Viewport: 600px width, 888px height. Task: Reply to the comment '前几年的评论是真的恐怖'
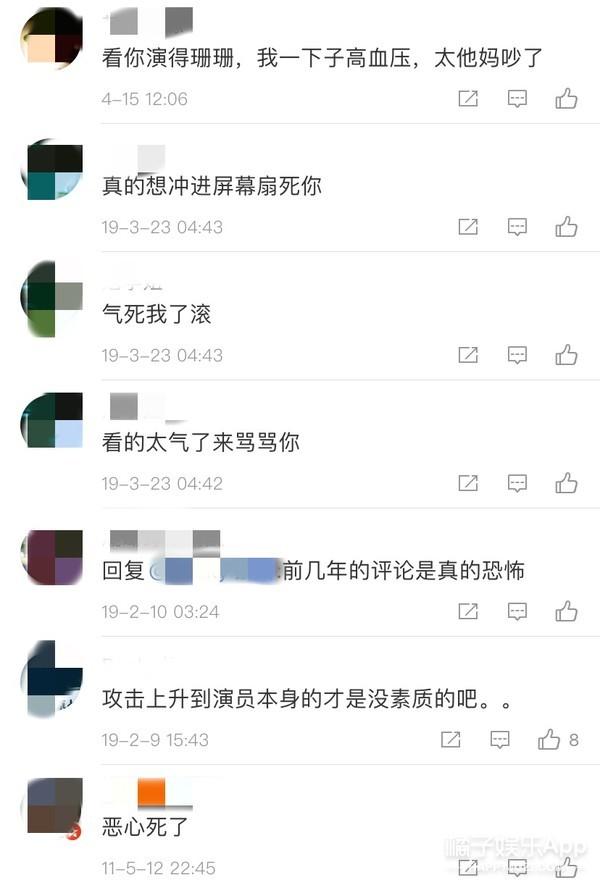point(517,611)
